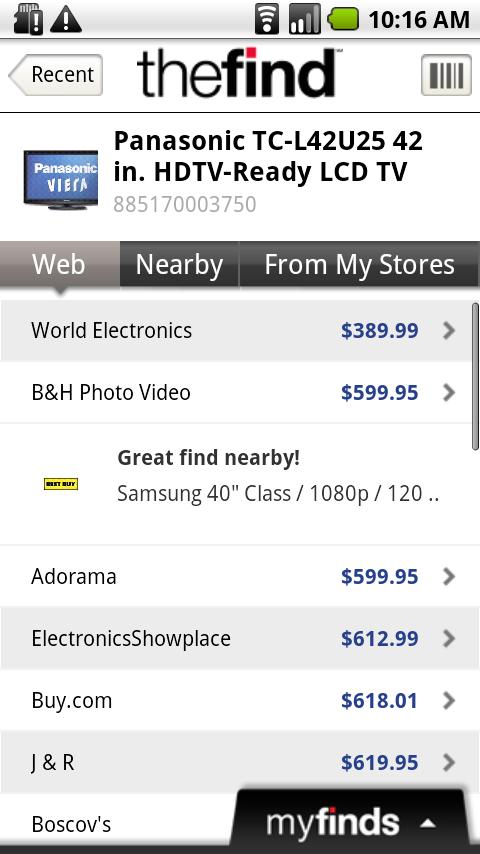Select the Web tab
The image size is (480, 854).
point(59,265)
